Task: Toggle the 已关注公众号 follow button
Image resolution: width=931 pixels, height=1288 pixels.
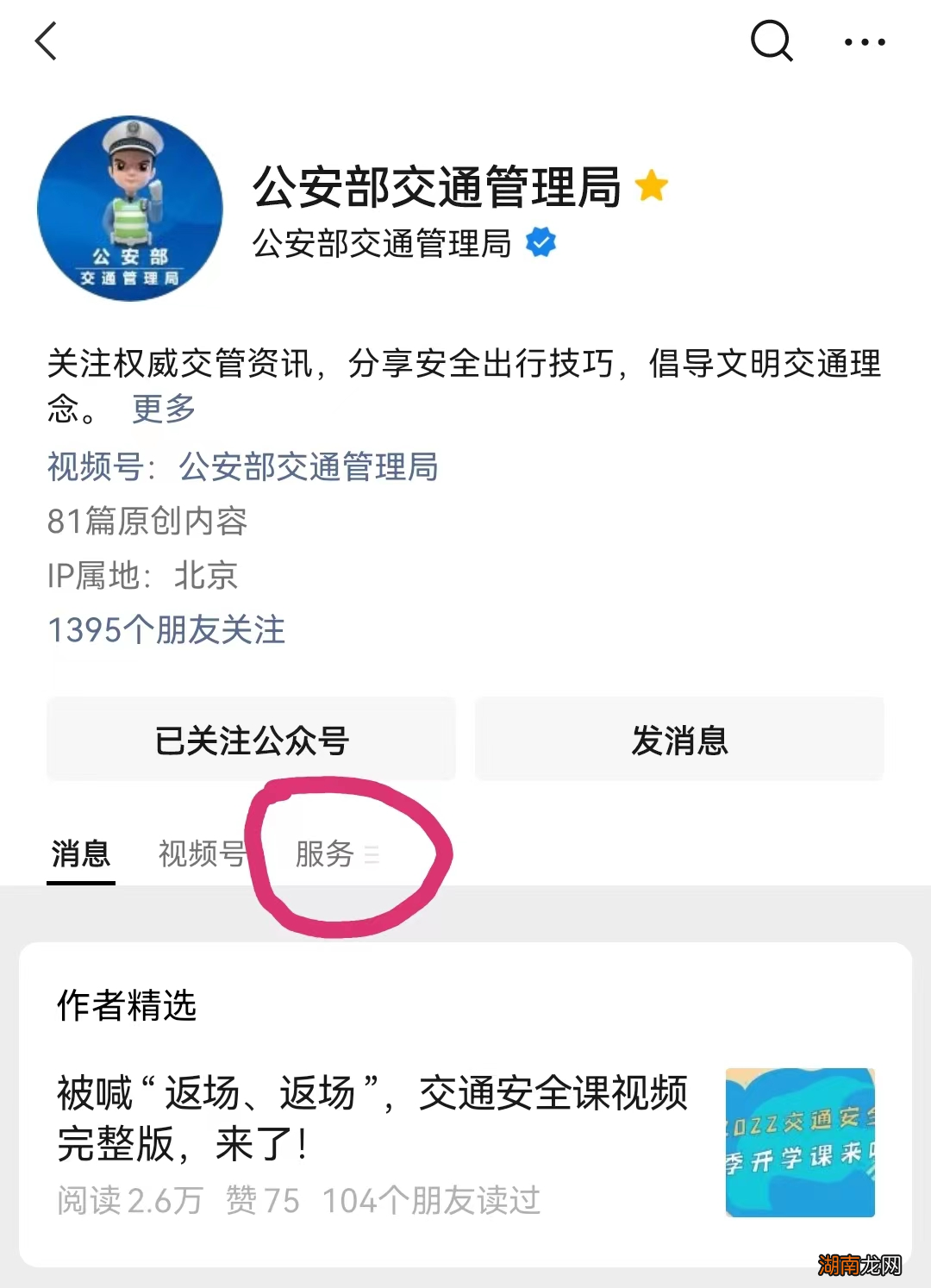Action: pos(251,738)
